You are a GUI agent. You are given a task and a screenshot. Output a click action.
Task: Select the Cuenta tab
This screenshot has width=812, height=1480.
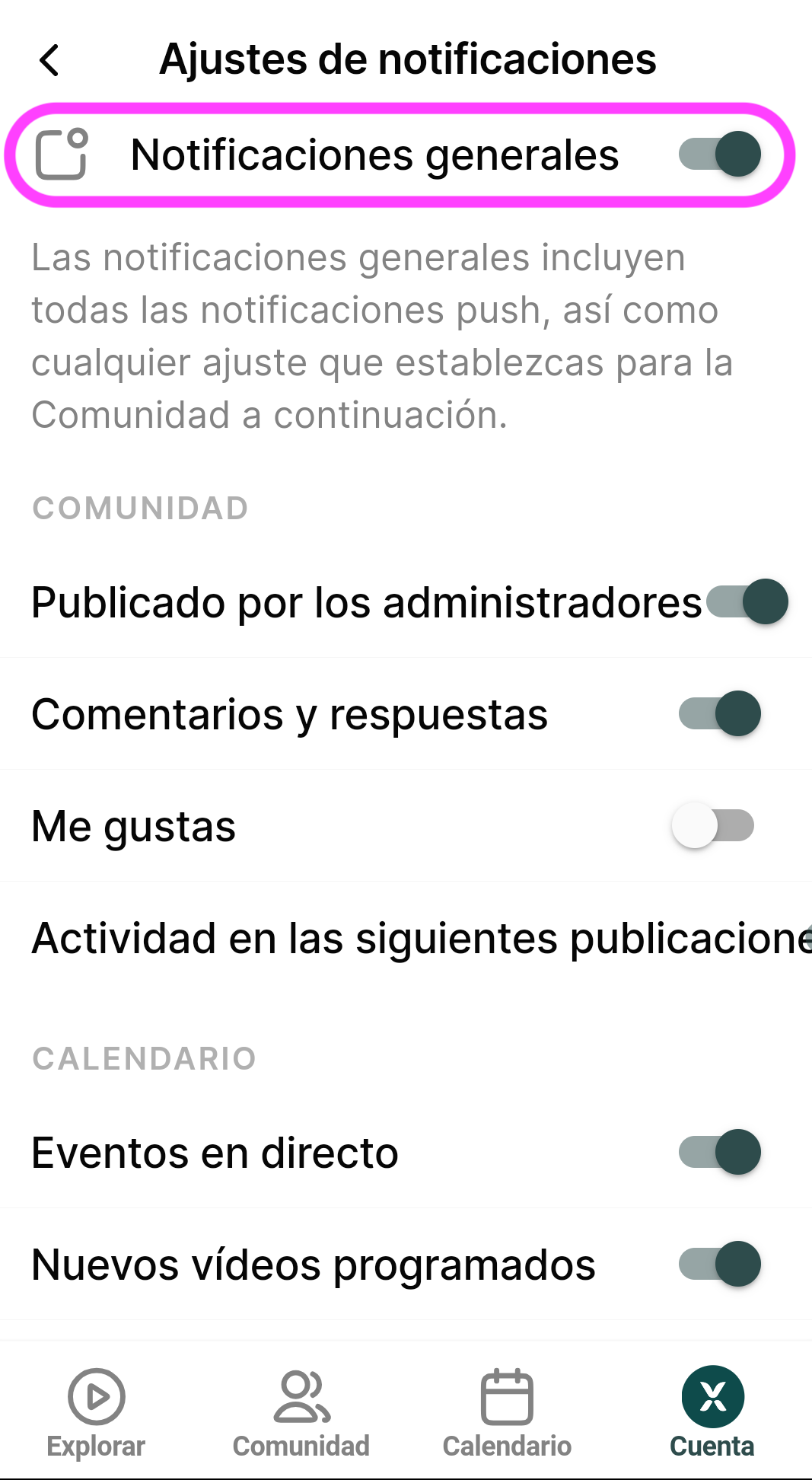(712, 1412)
